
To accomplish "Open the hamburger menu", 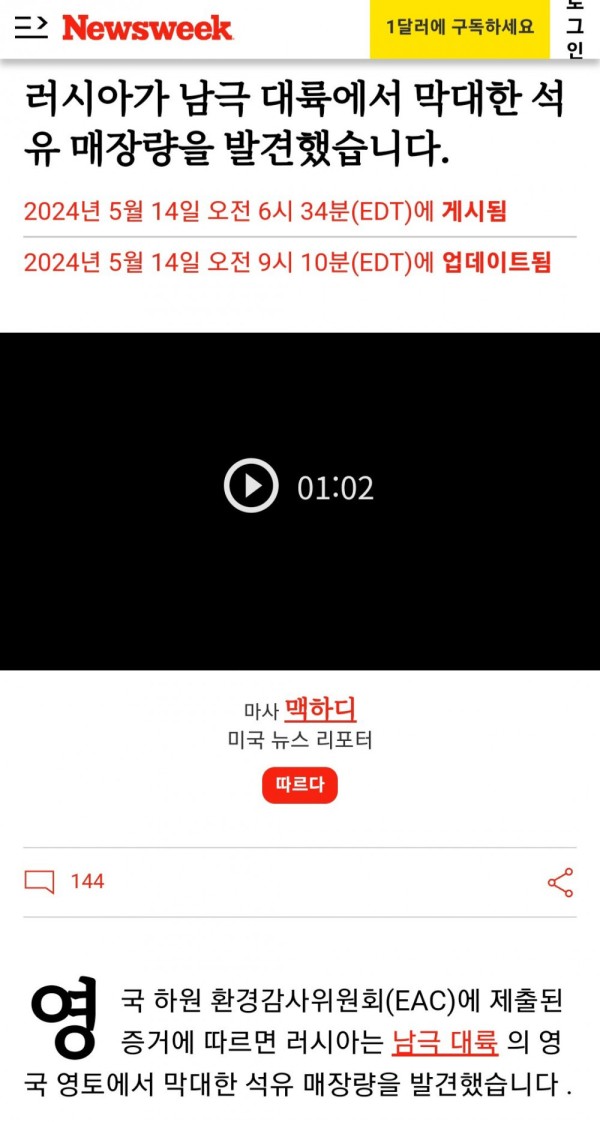I will pyautogui.click(x=31, y=28).
